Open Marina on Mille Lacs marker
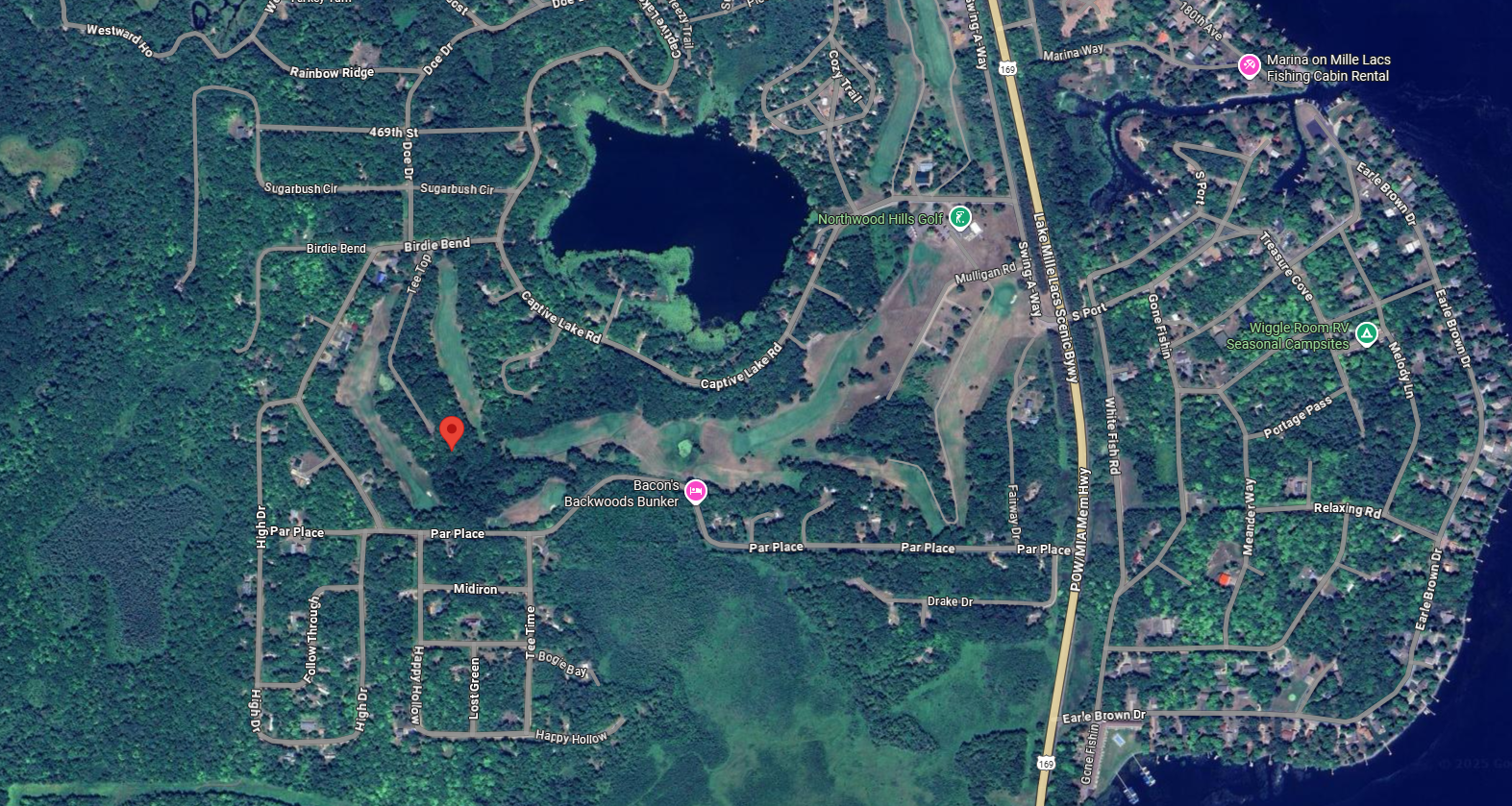 click(x=1249, y=65)
